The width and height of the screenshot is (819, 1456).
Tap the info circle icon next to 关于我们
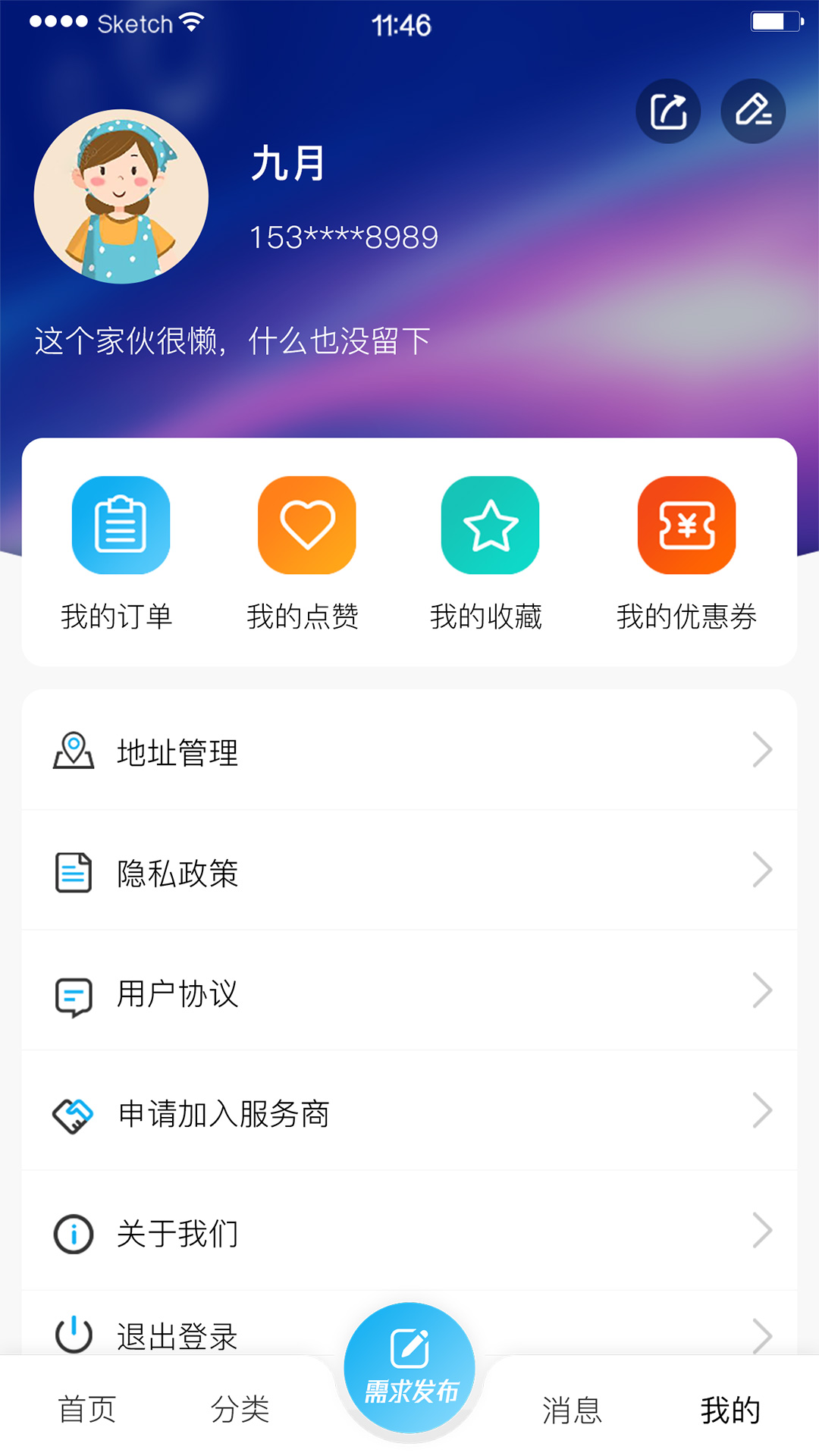[x=72, y=1233]
